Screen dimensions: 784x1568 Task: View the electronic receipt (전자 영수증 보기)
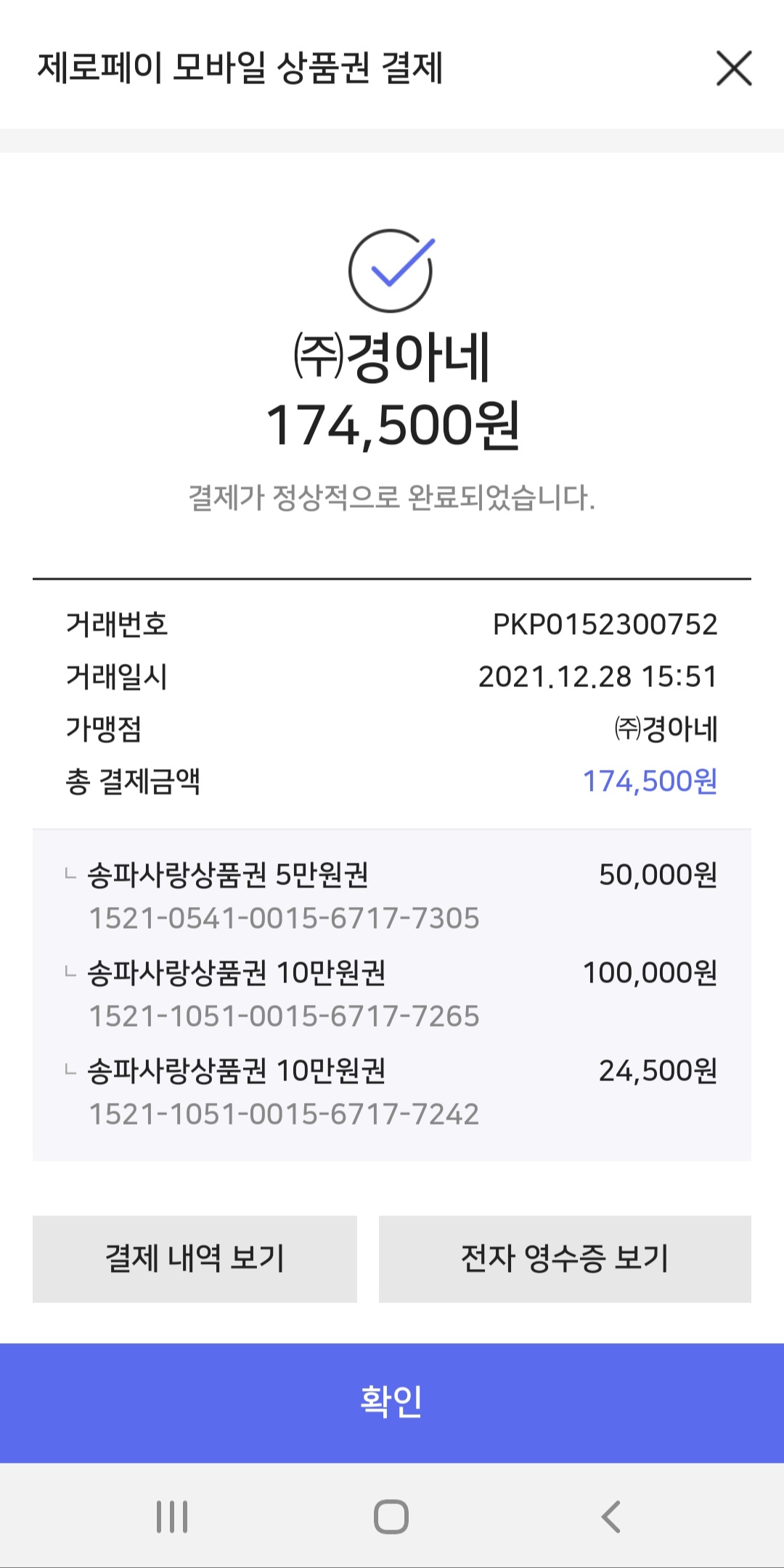(565, 1259)
